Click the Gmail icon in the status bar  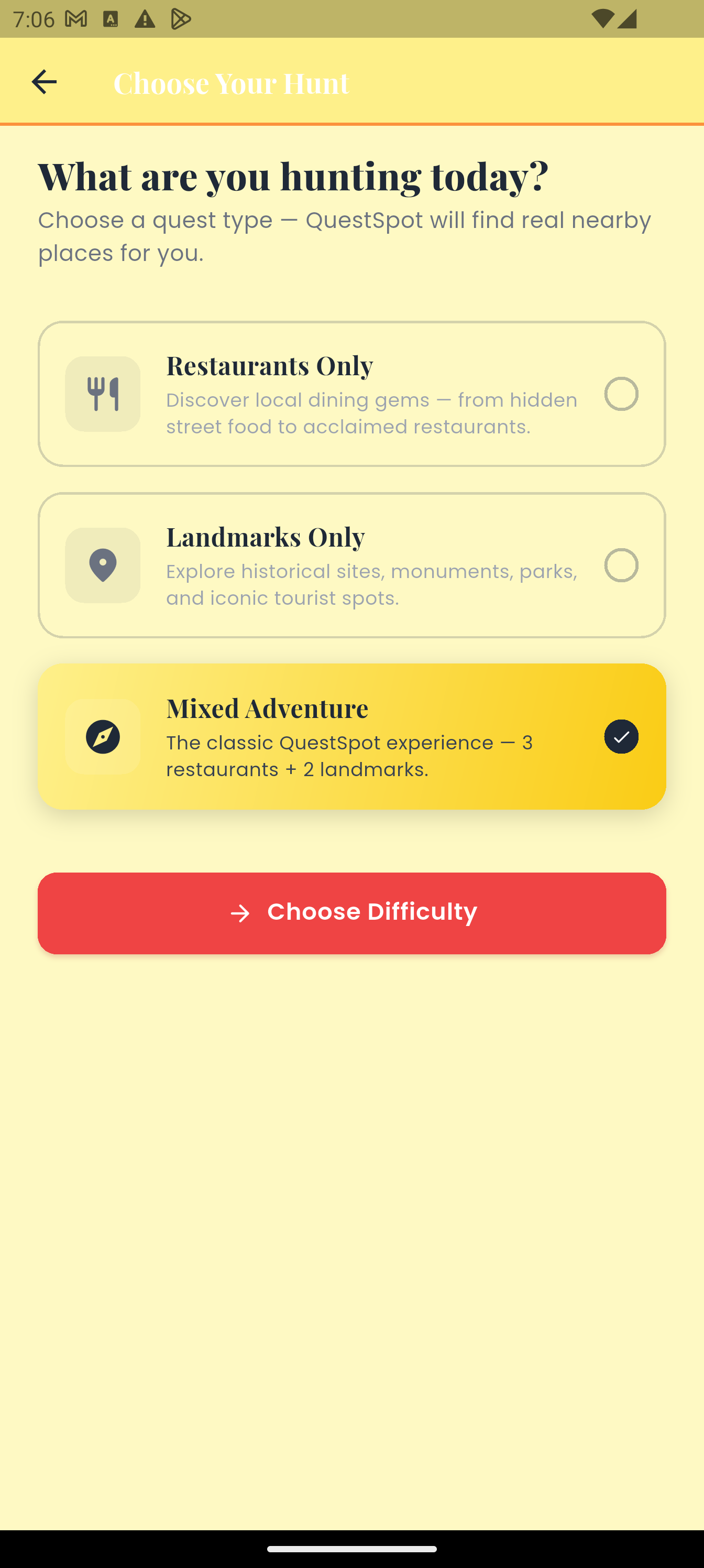[x=75, y=19]
